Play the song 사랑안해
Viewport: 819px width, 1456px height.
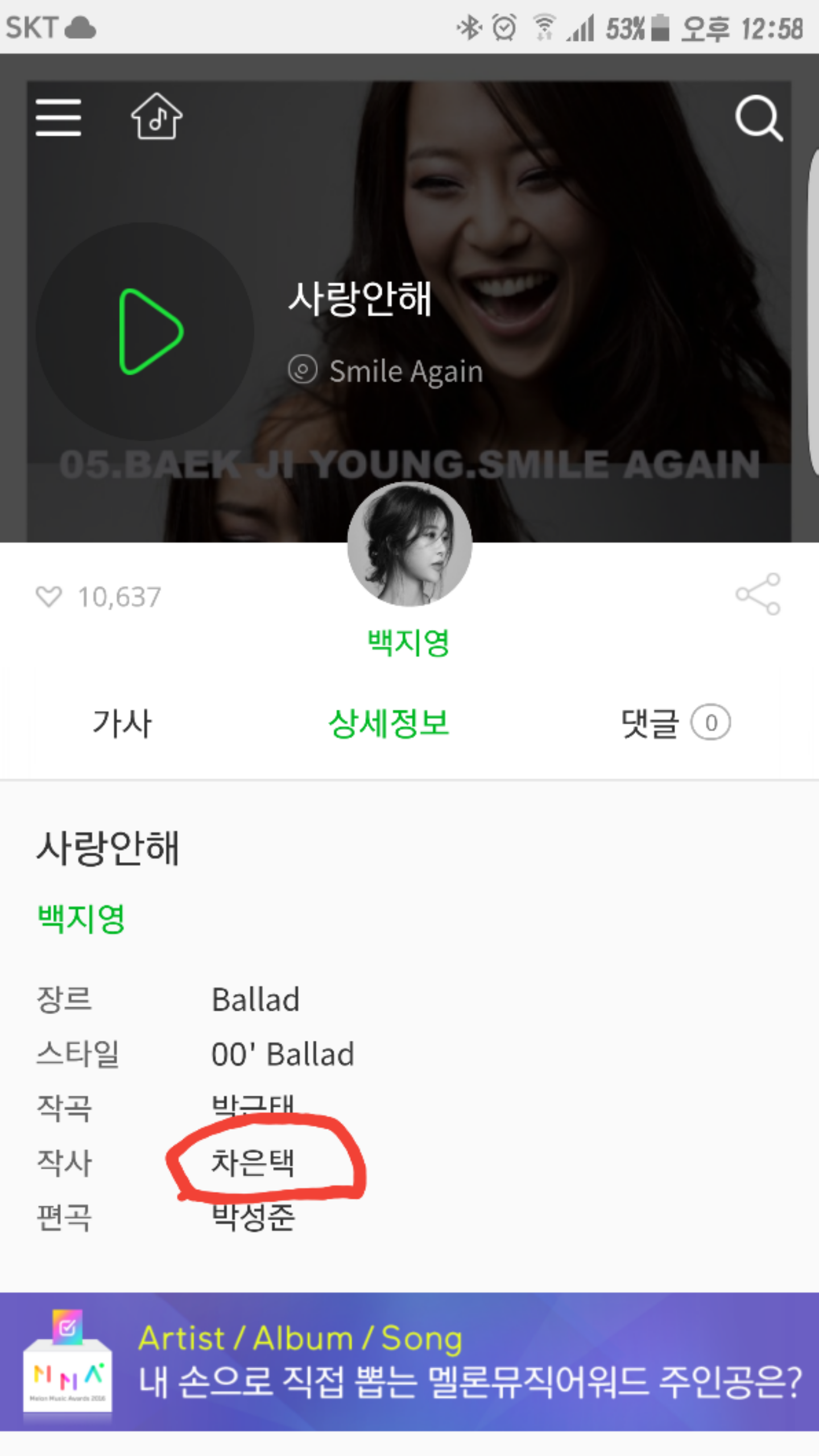(149, 332)
